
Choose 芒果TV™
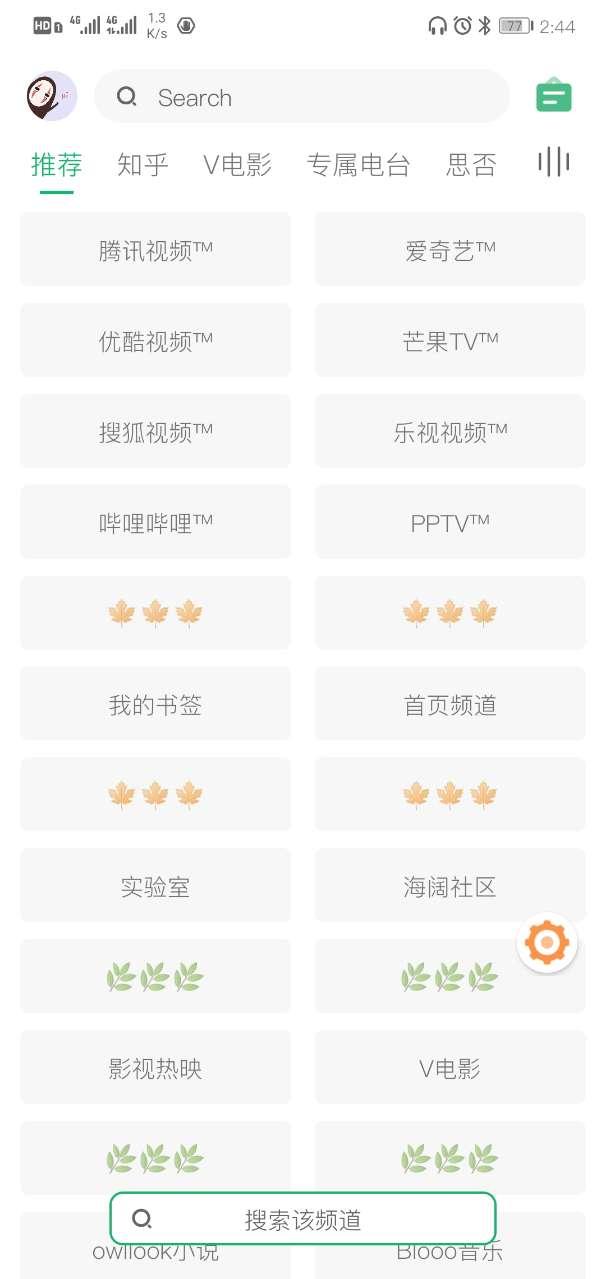(x=450, y=341)
